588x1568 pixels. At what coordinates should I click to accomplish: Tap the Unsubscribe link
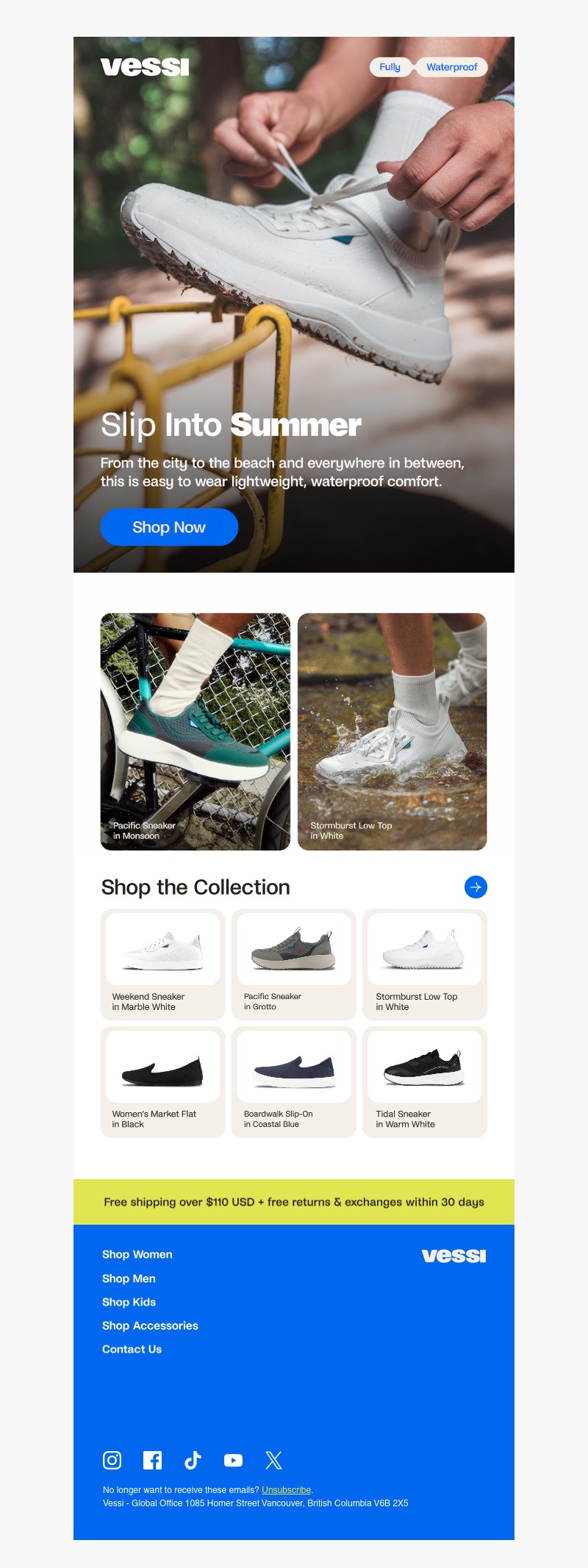click(286, 1490)
